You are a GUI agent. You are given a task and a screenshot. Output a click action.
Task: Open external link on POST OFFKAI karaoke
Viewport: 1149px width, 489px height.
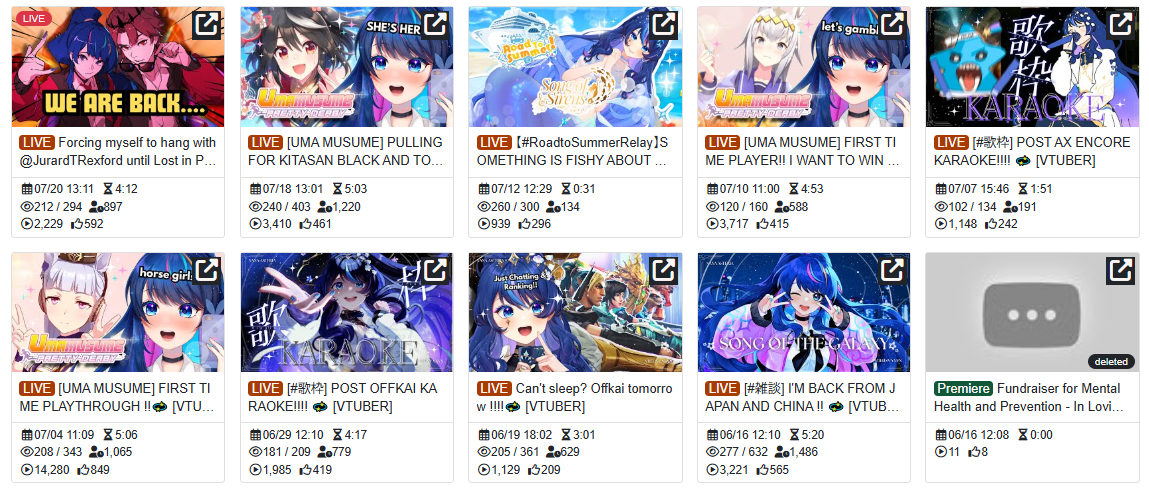(436, 271)
